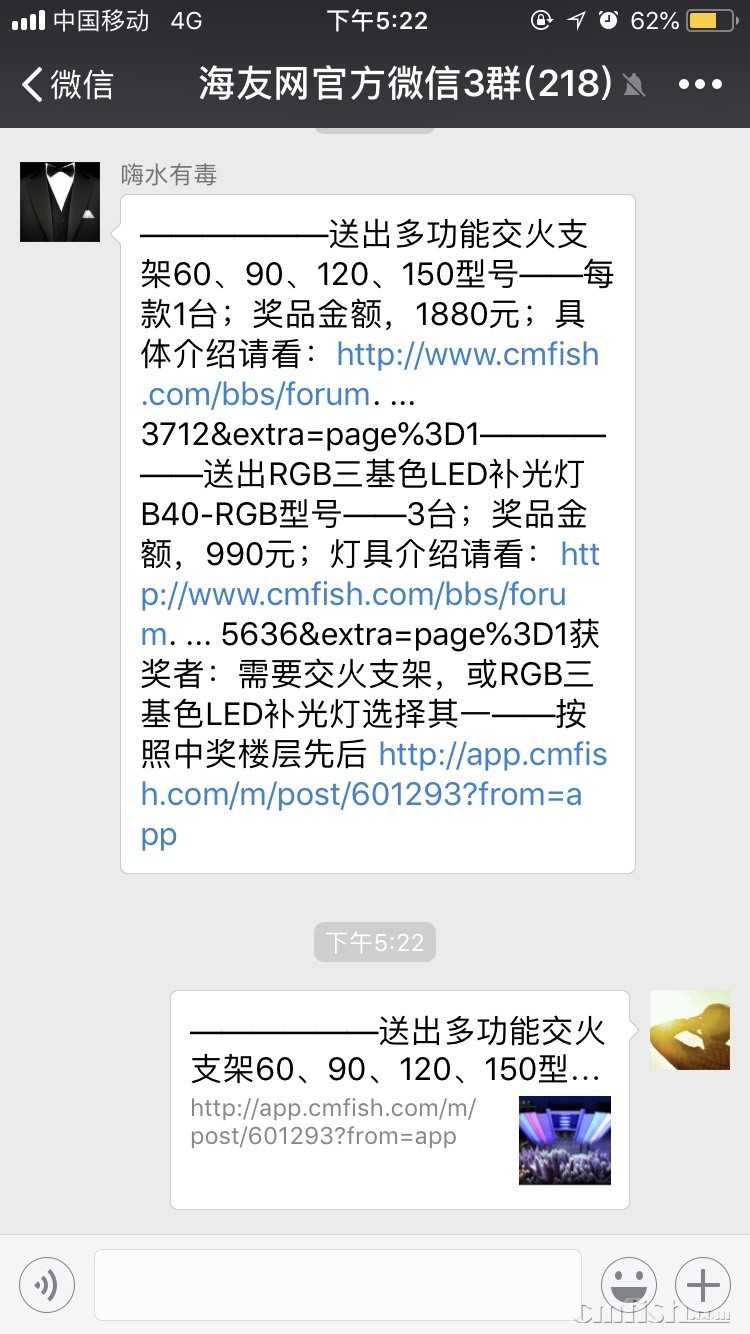The width and height of the screenshot is (750, 1334).
Task: Go back to the 微信 chat list
Action: point(68,84)
